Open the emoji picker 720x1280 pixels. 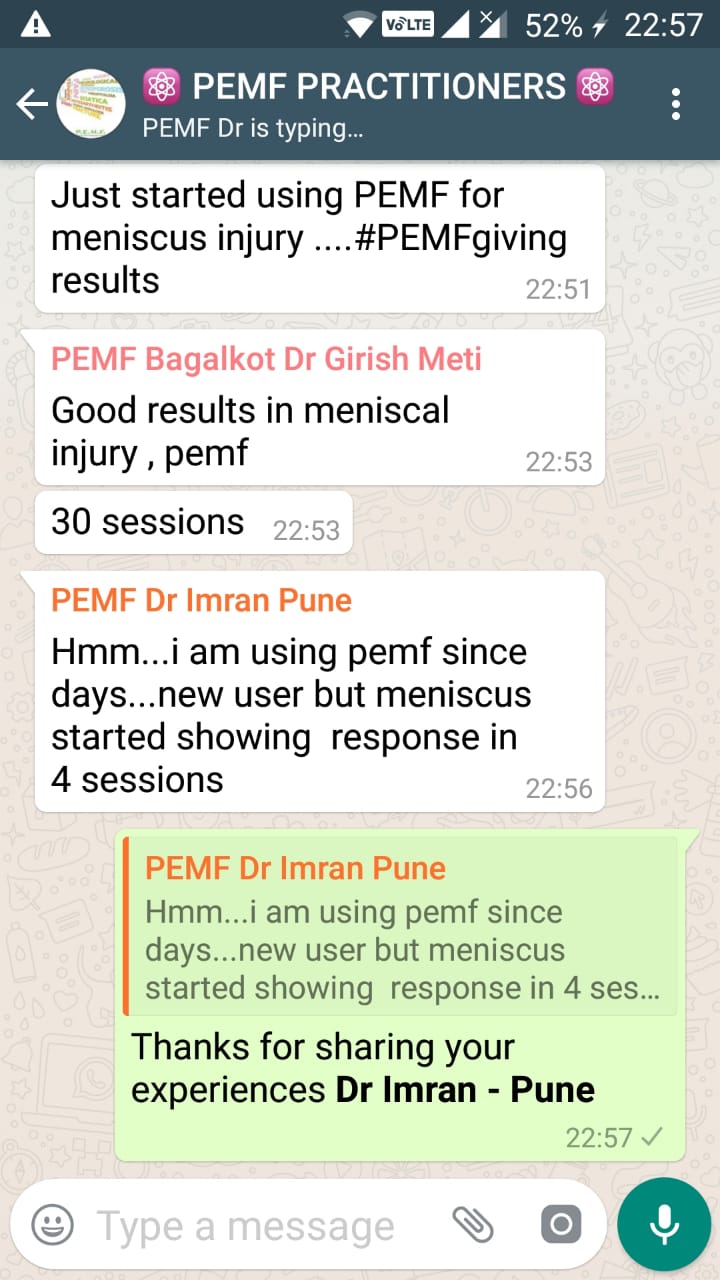tap(52, 1224)
